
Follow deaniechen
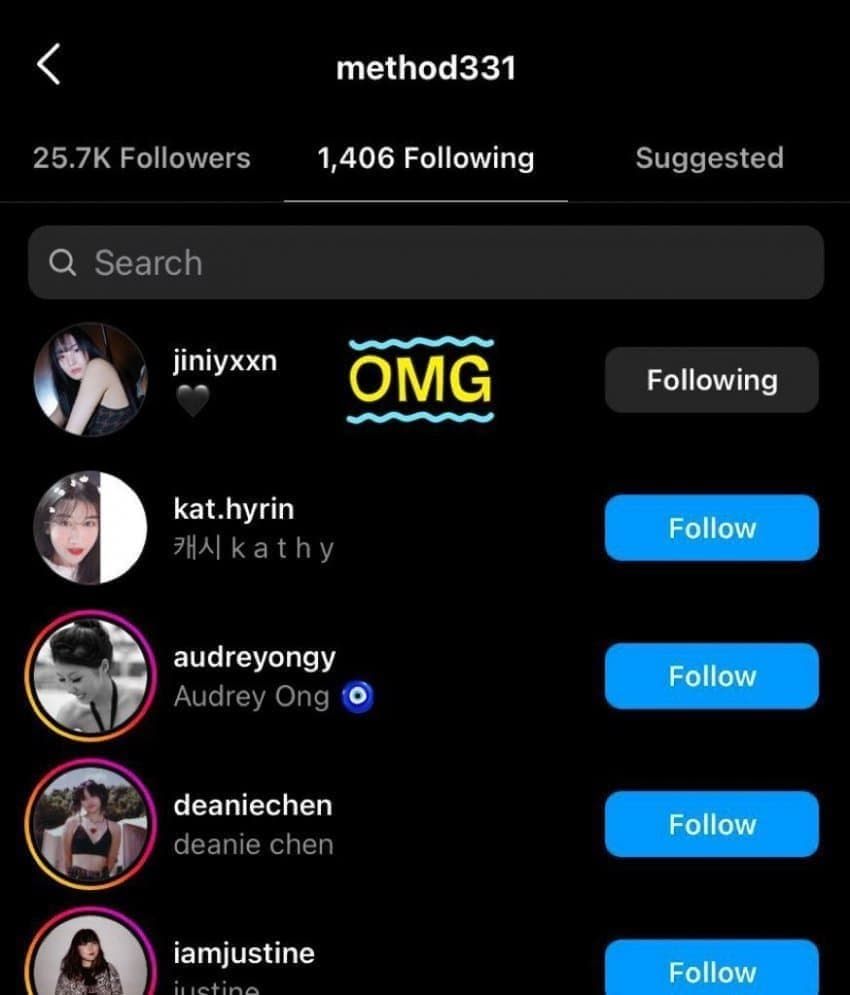click(x=711, y=824)
